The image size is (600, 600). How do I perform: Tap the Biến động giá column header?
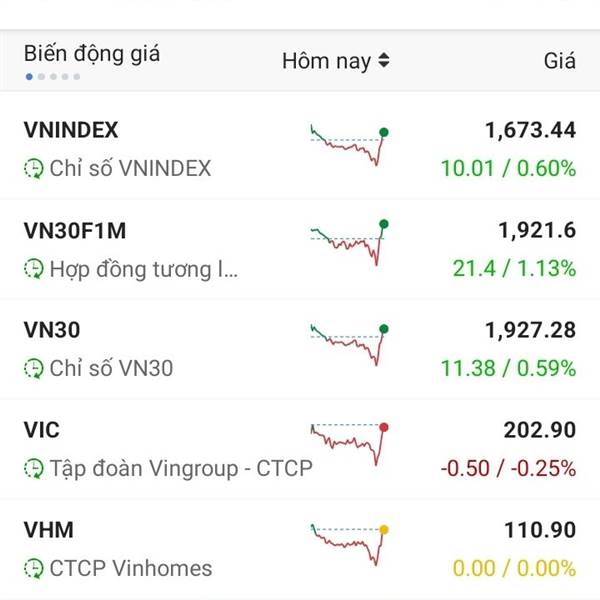point(92,54)
